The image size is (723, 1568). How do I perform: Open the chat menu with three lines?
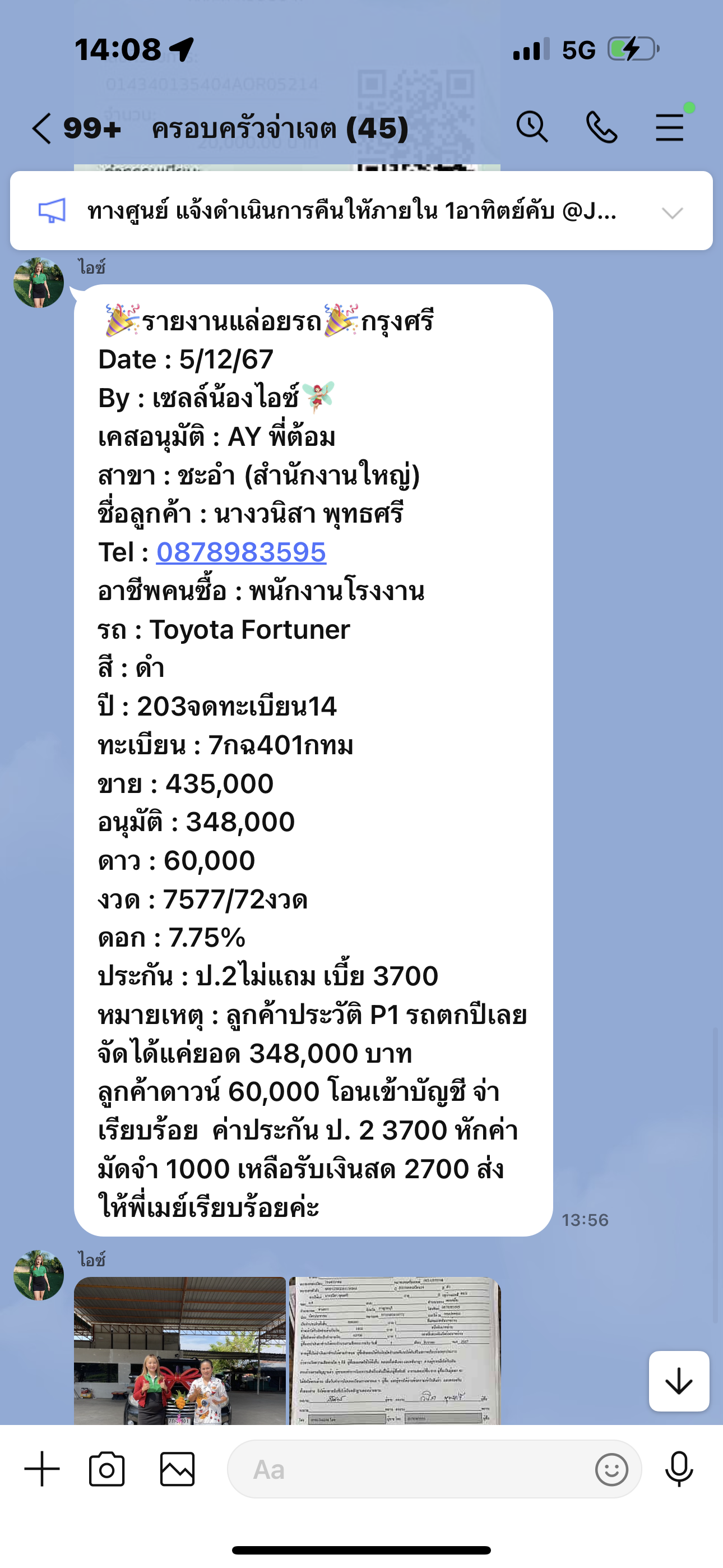[x=669, y=127]
